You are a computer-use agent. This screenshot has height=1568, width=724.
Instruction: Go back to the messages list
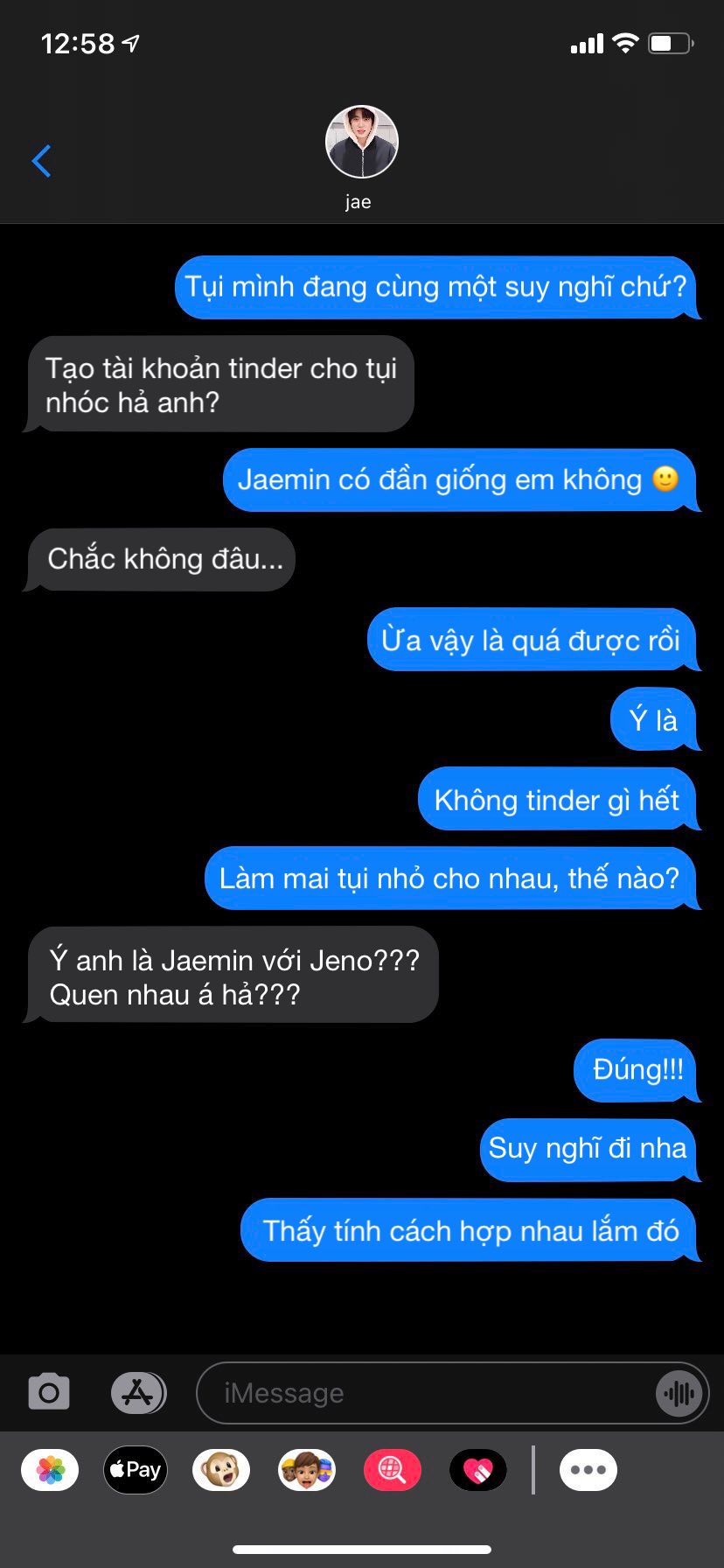click(x=41, y=161)
